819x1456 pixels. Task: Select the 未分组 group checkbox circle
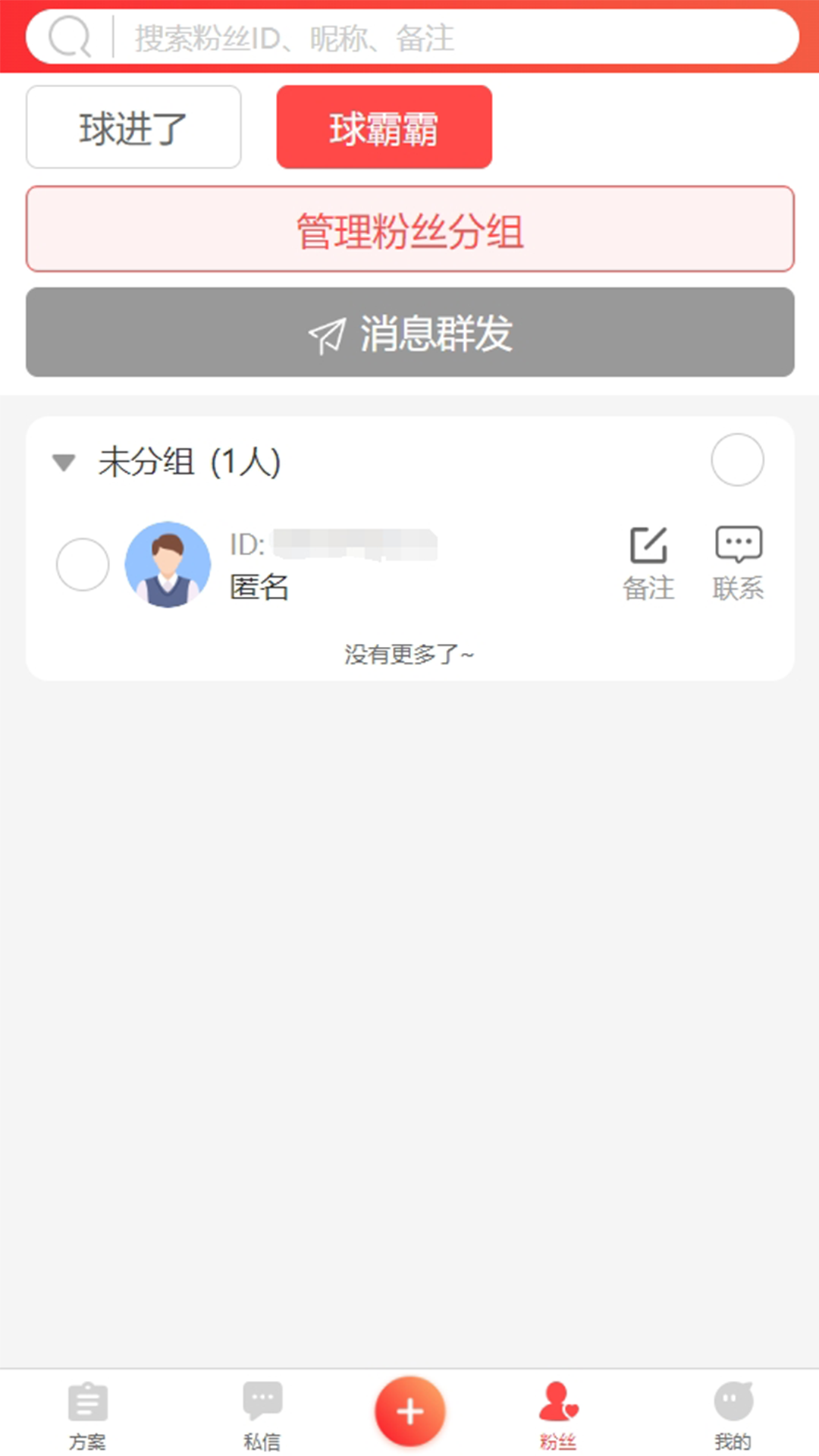(x=737, y=460)
